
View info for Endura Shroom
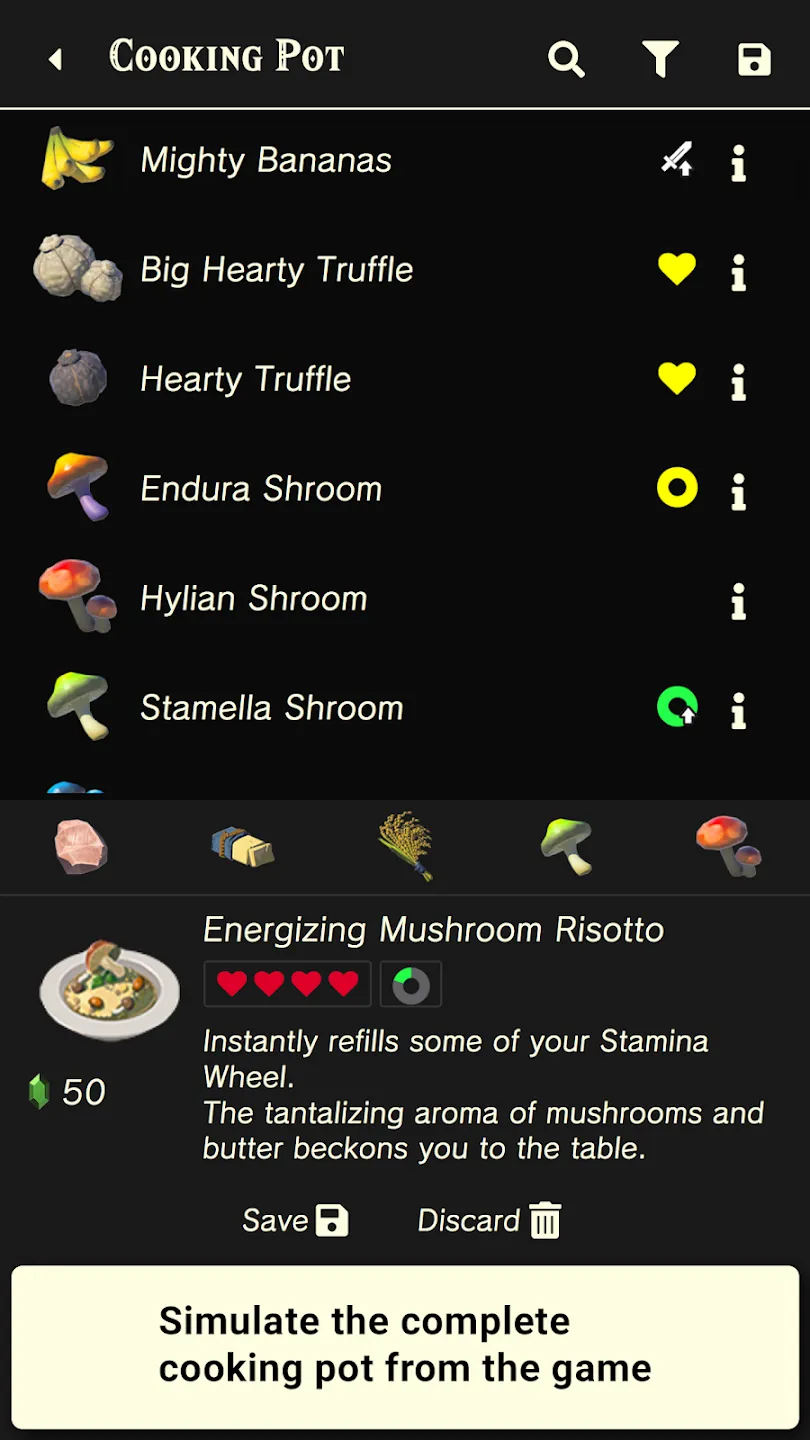pyautogui.click(x=738, y=491)
